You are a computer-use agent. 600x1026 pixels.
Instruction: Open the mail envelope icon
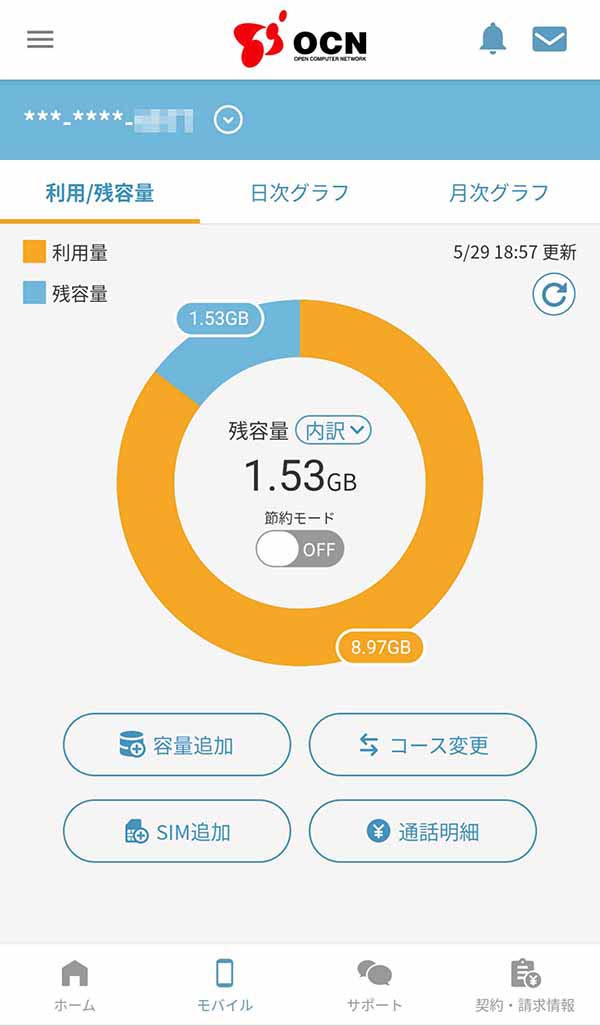[549, 39]
